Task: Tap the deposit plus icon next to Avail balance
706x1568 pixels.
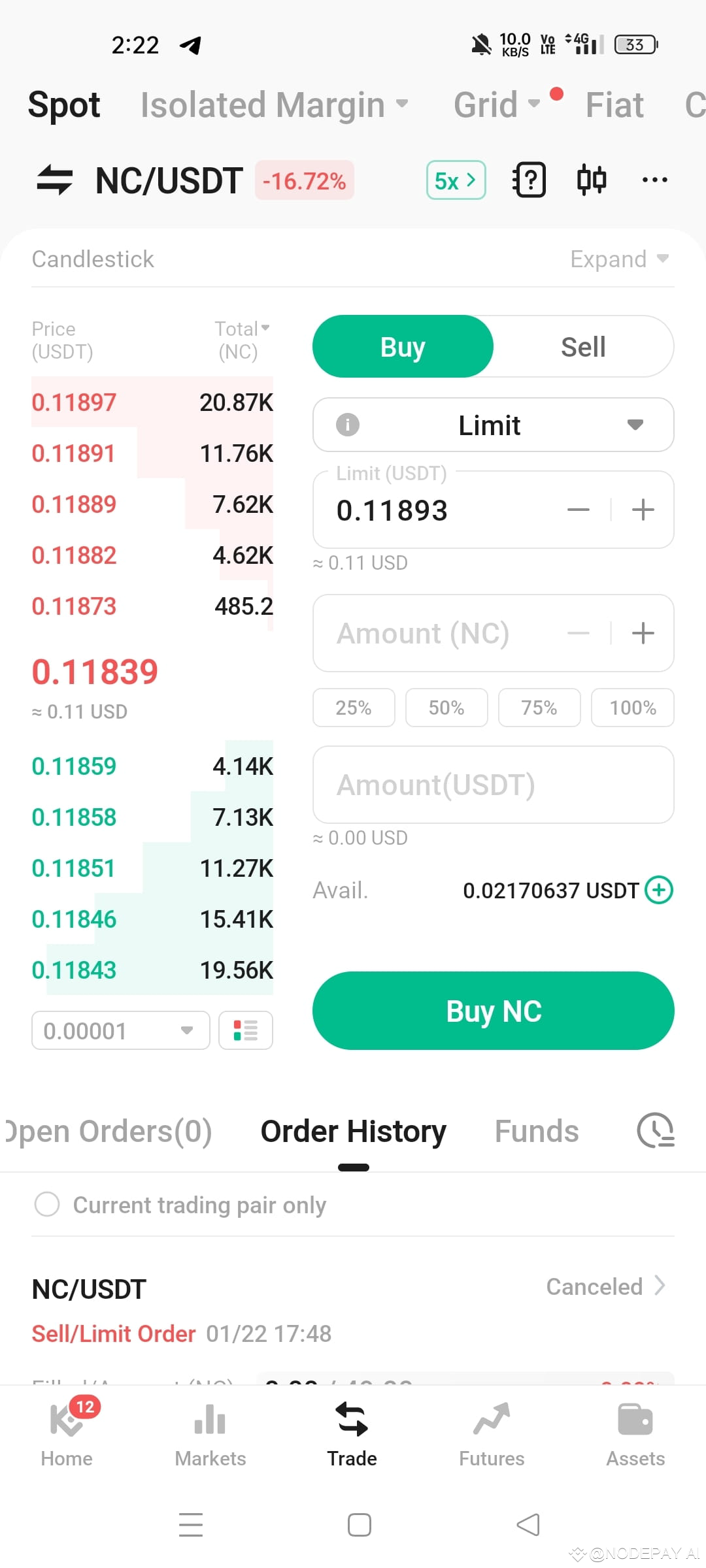Action: [660, 890]
